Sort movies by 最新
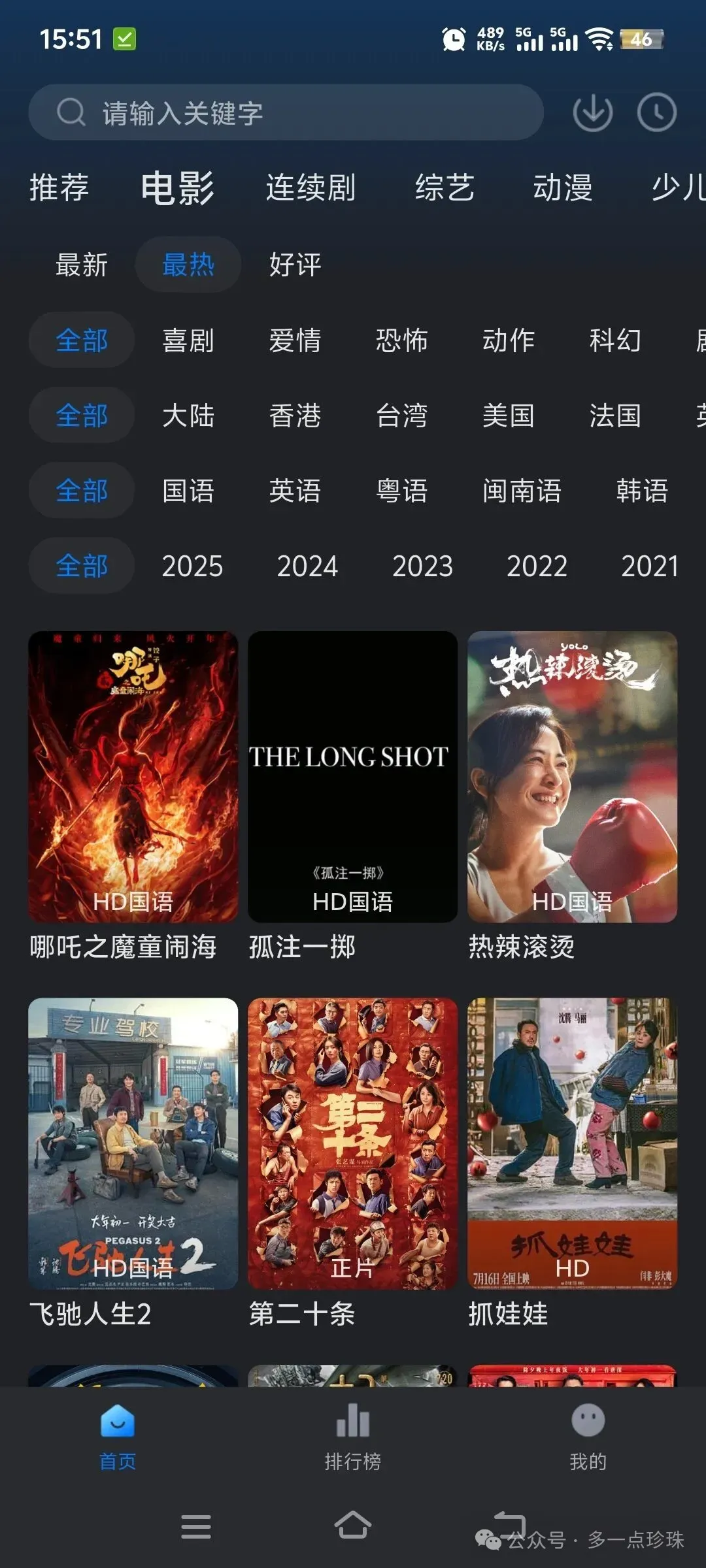The height and width of the screenshot is (1568, 706). point(82,265)
